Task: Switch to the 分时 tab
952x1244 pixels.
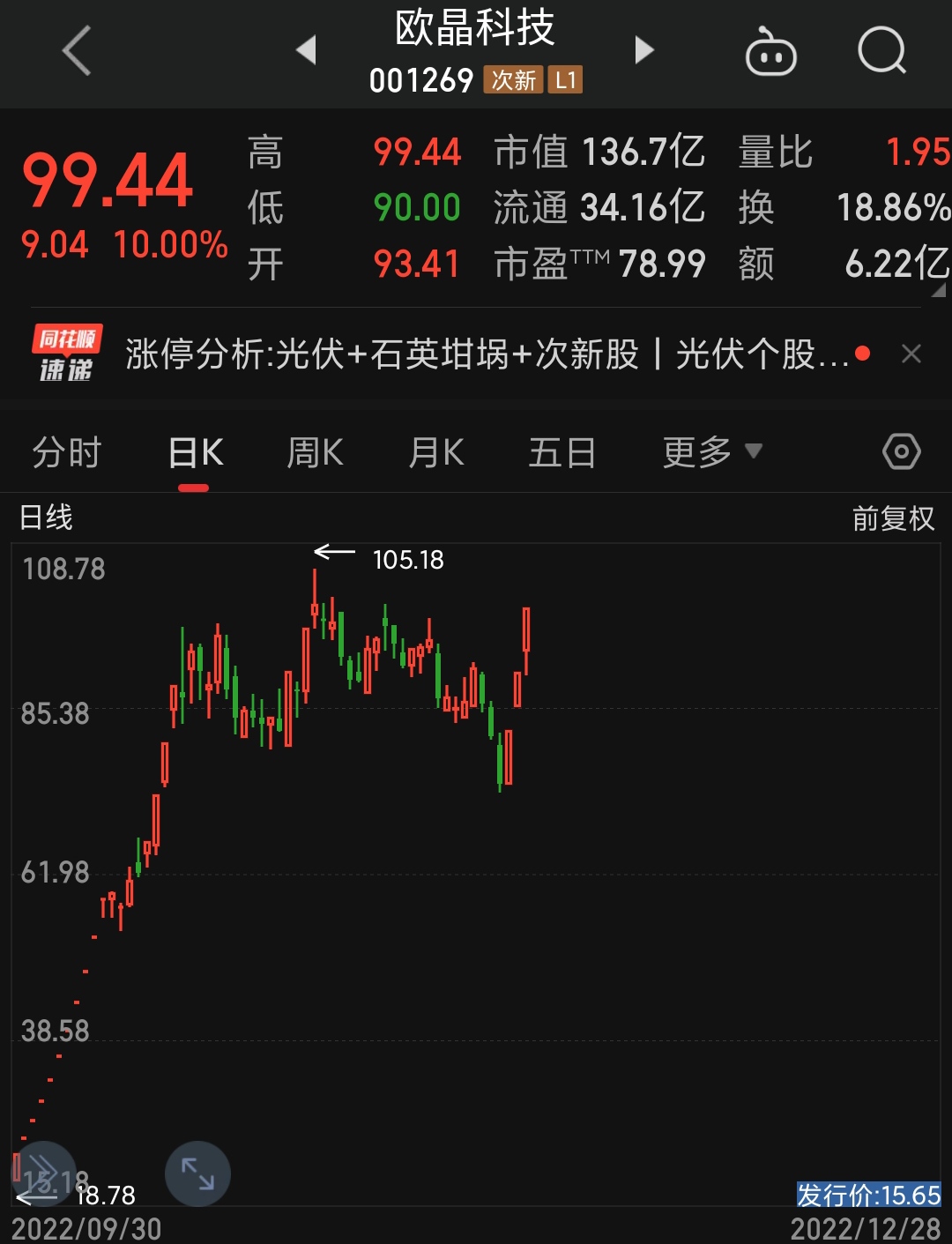Action: 66,451
